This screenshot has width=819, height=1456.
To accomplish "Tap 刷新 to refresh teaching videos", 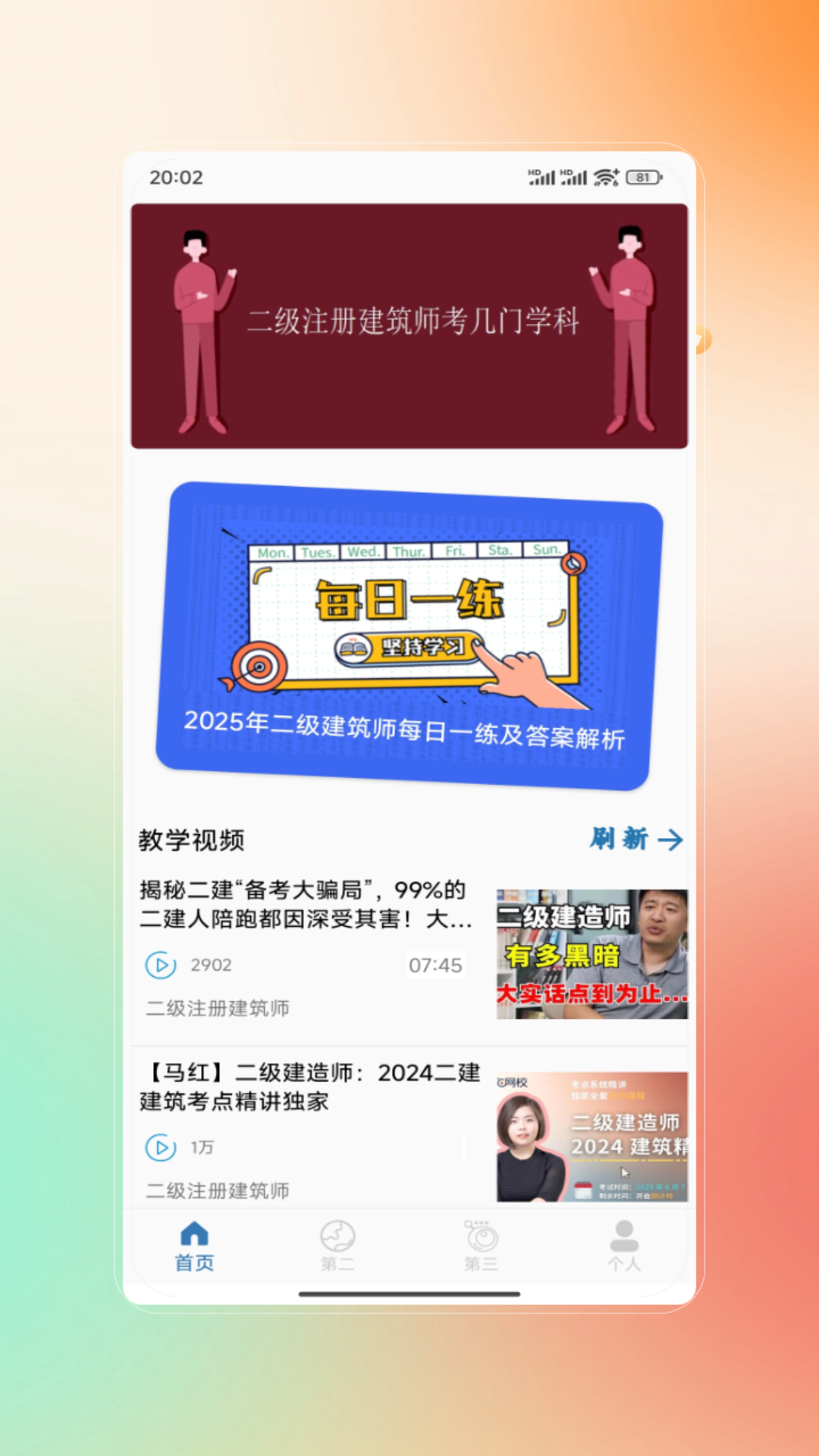I will click(635, 839).
